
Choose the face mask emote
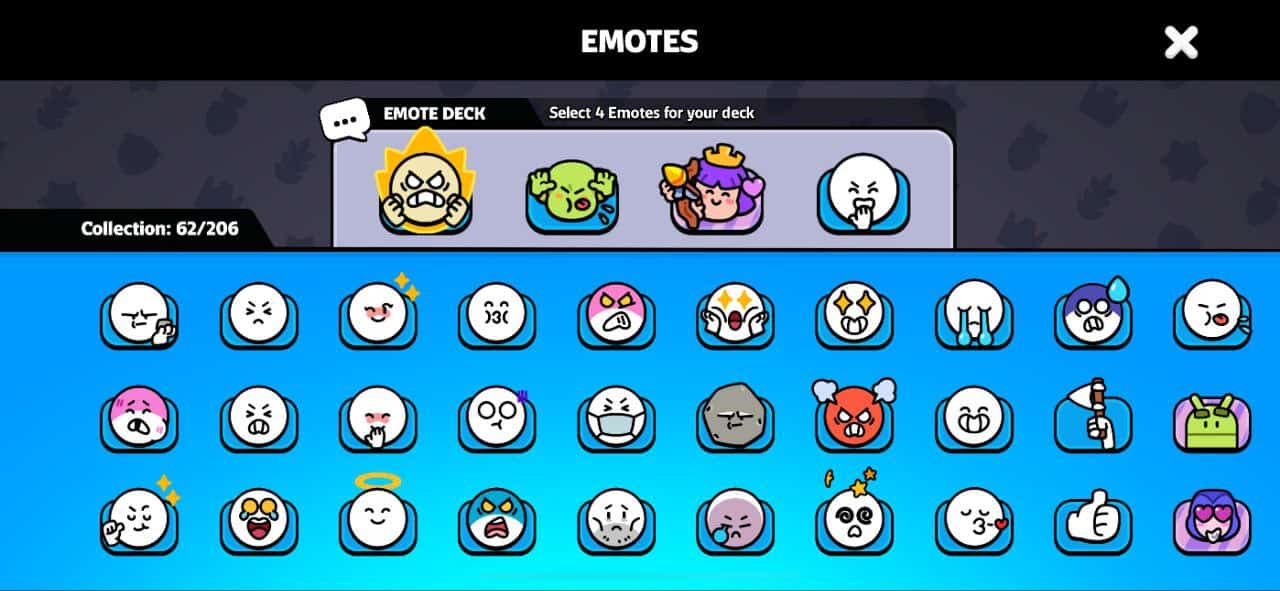(x=615, y=417)
